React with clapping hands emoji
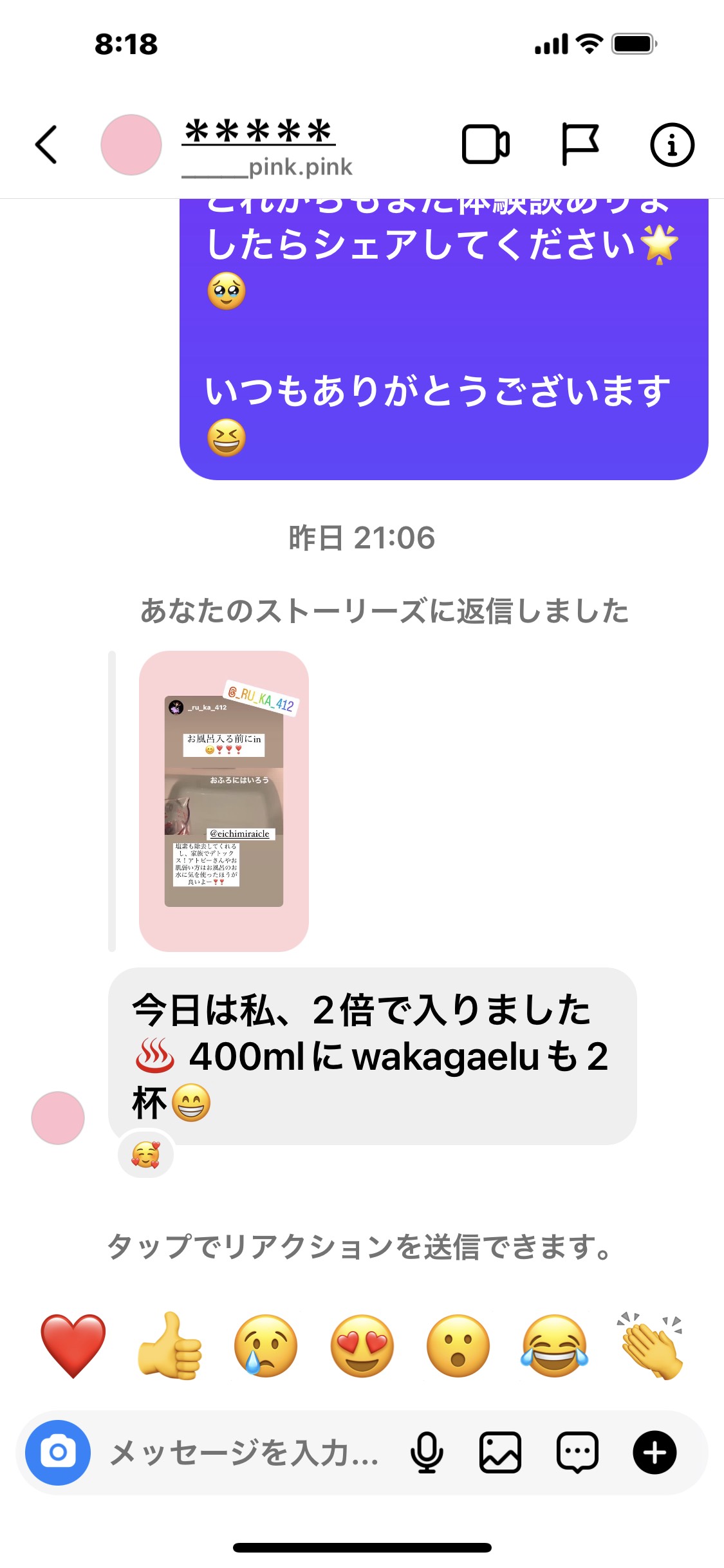This screenshot has width=724, height=1568. pyautogui.click(x=651, y=1345)
